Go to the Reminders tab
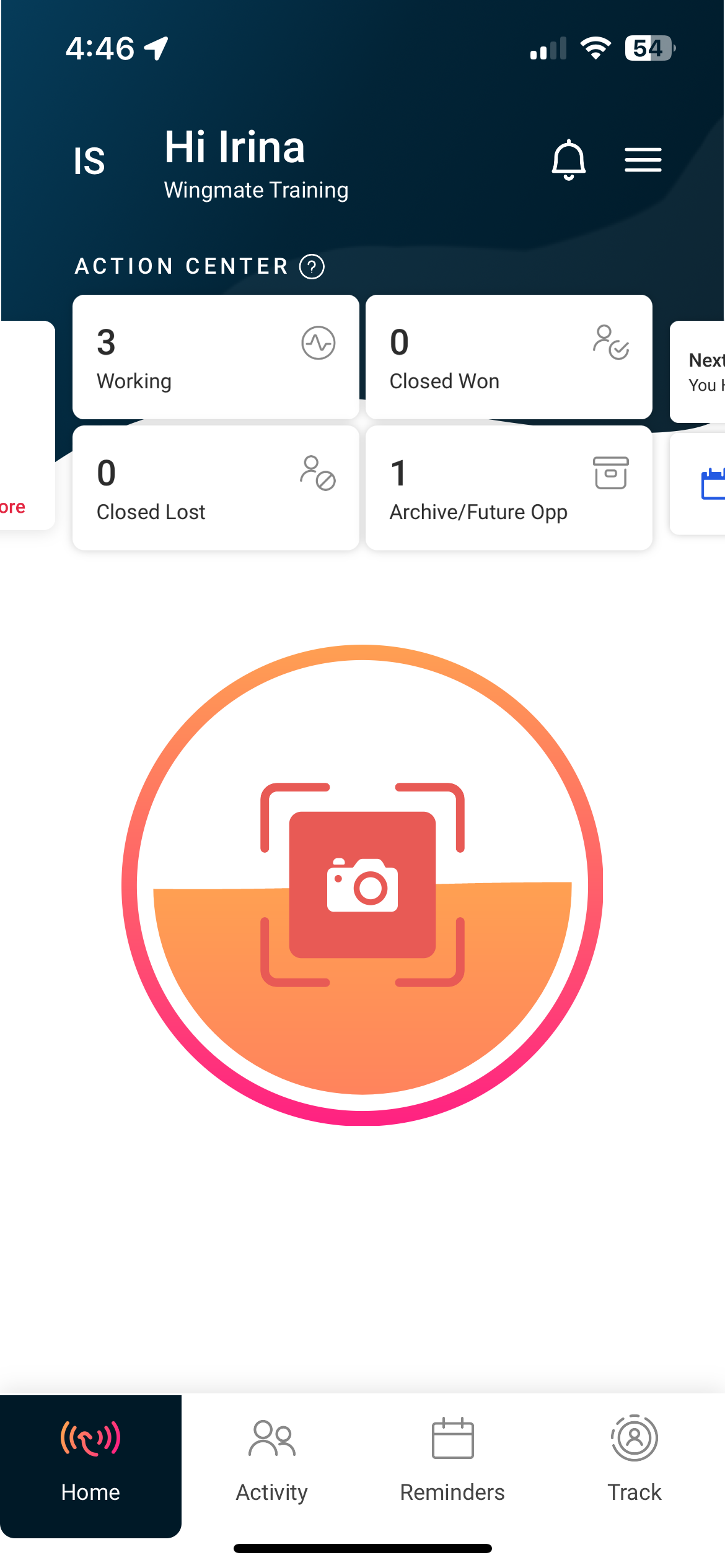Image resolution: width=725 pixels, height=1568 pixels. point(452,1464)
